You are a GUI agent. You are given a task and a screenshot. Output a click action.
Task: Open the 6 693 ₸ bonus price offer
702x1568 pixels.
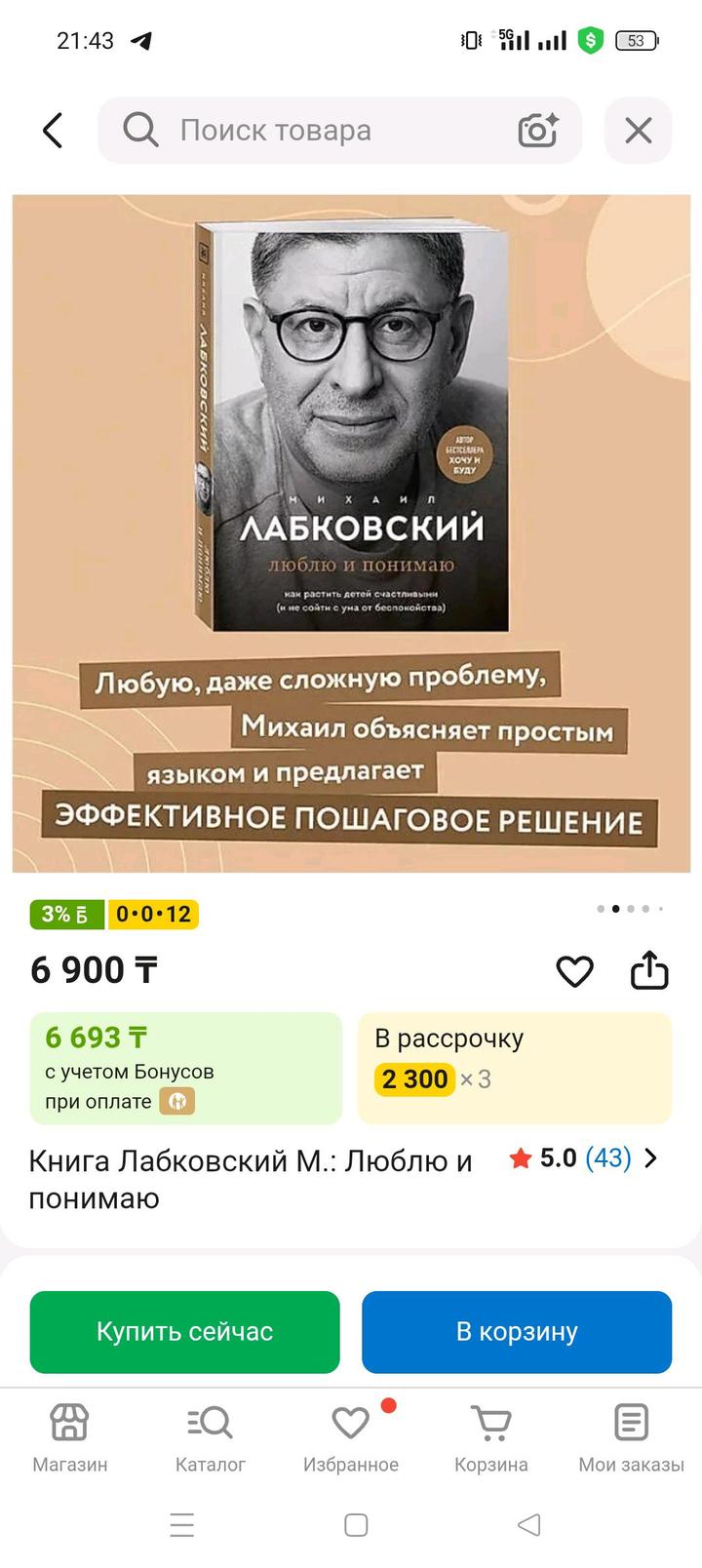185,1068
